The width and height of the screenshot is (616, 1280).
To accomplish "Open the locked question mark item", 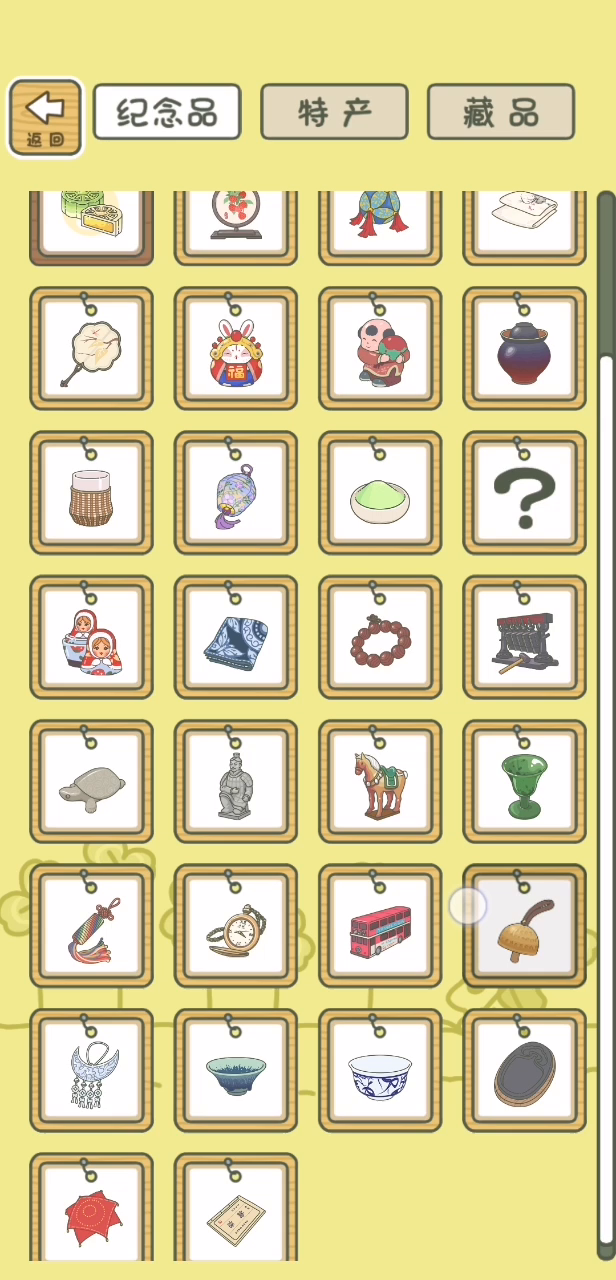I will tap(525, 493).
